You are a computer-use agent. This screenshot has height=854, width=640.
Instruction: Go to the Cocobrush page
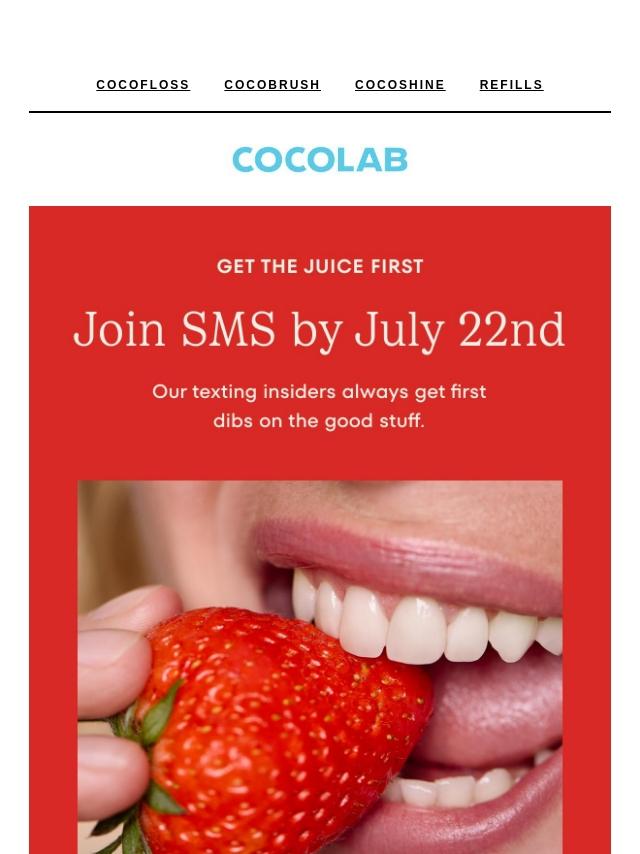(x=272, y=85)
